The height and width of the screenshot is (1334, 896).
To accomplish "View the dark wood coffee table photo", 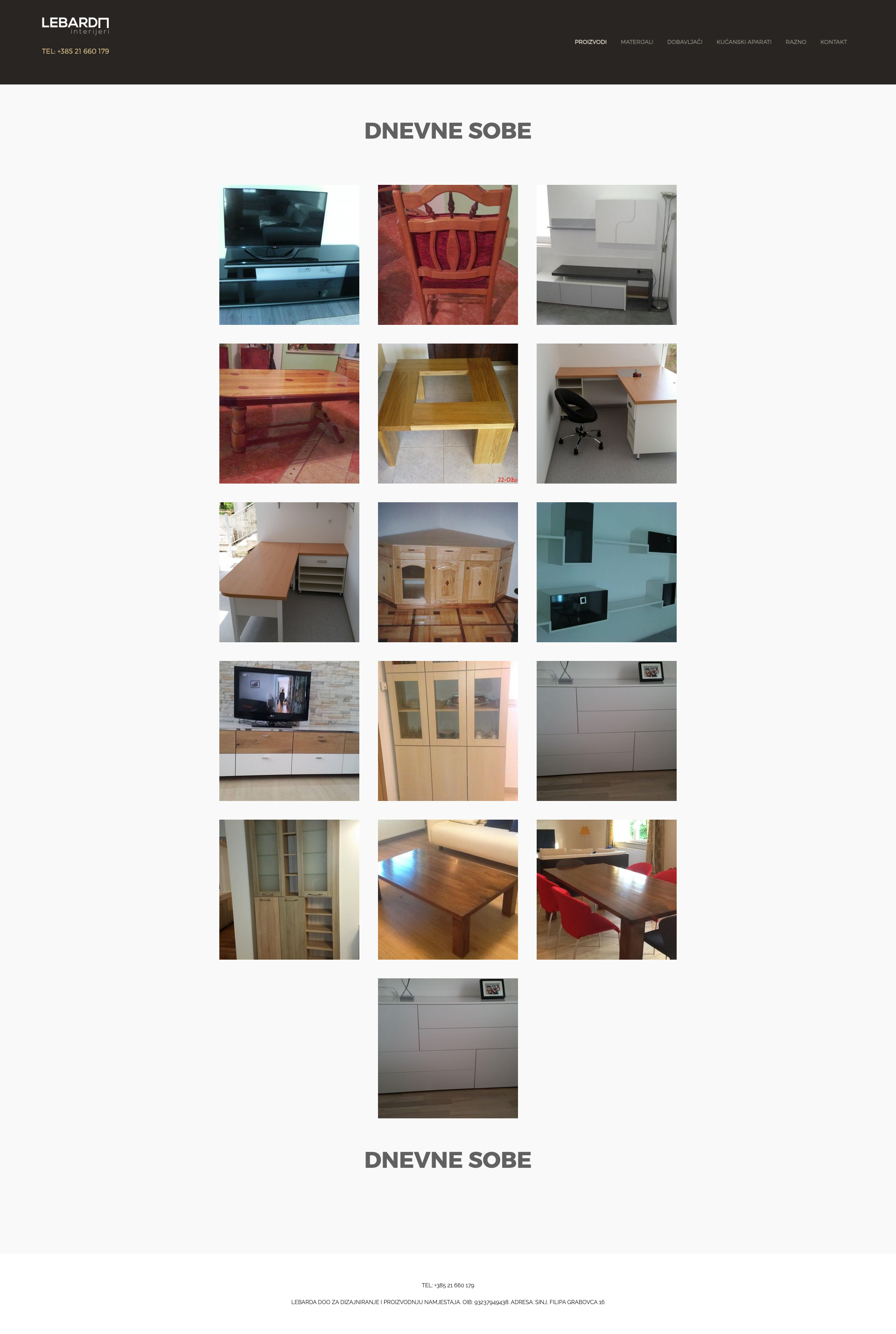I will 448,889.
